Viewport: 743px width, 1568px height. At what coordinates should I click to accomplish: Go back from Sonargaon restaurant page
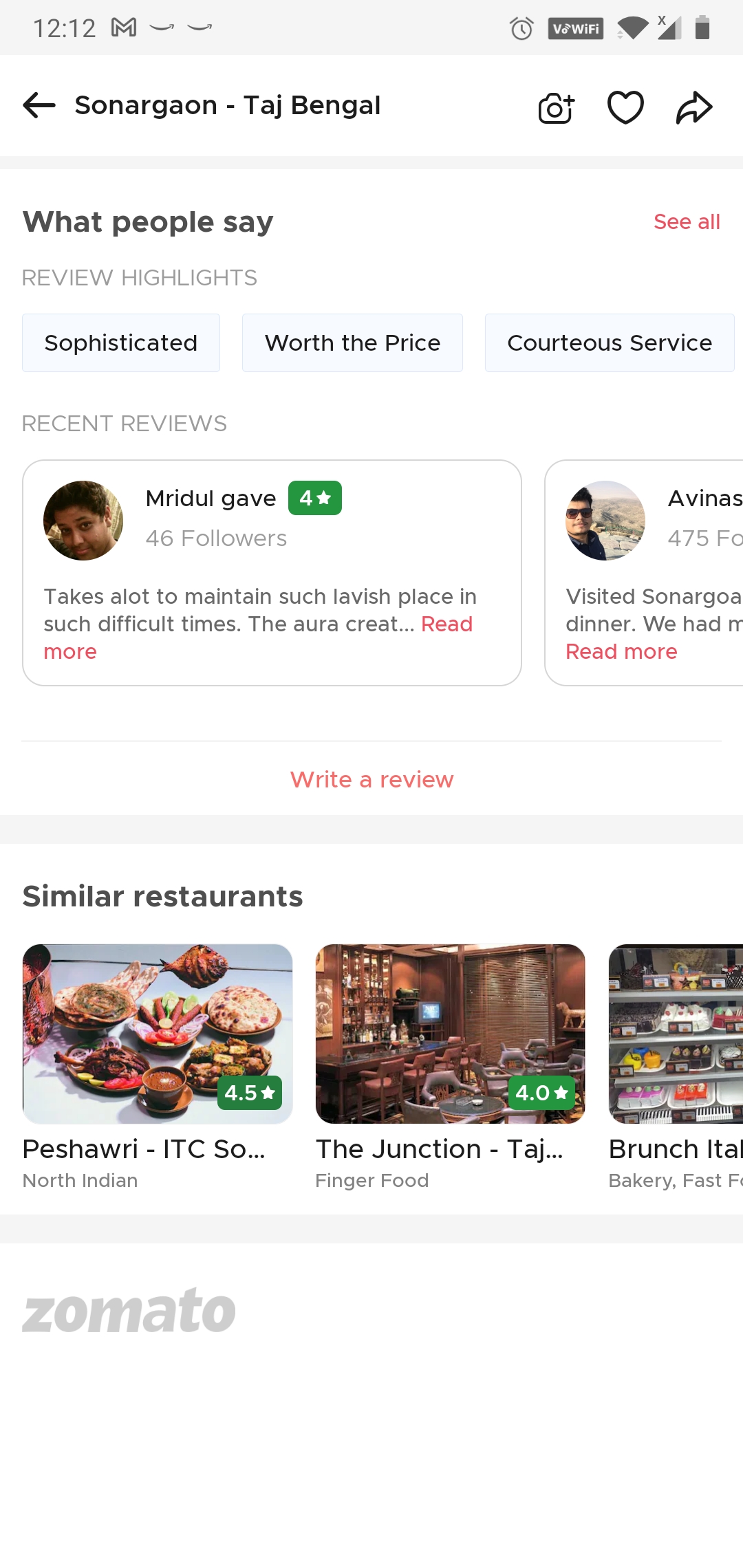(x=39, y=106)
